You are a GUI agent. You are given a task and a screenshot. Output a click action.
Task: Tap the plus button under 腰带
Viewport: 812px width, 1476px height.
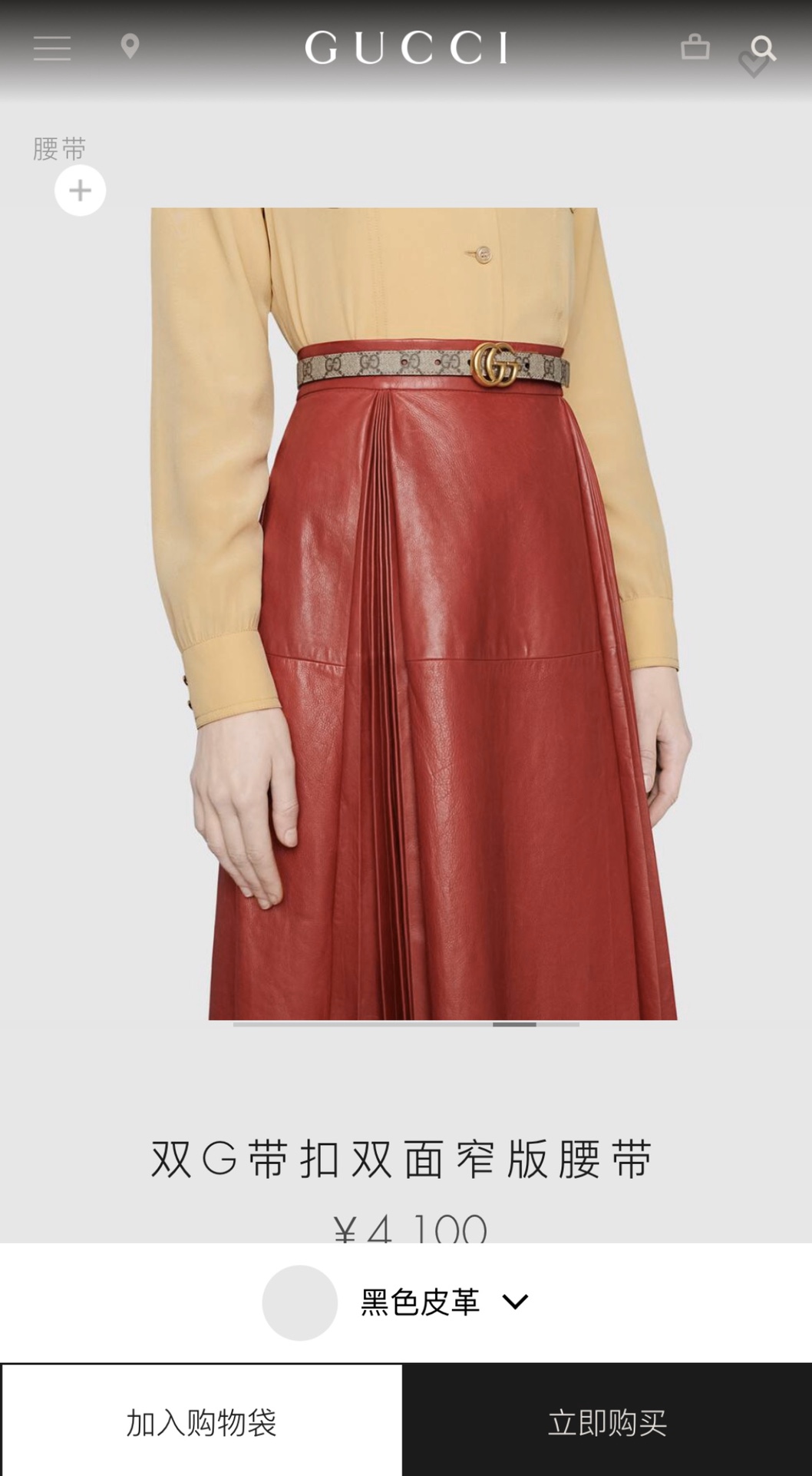tap(81, 190)
